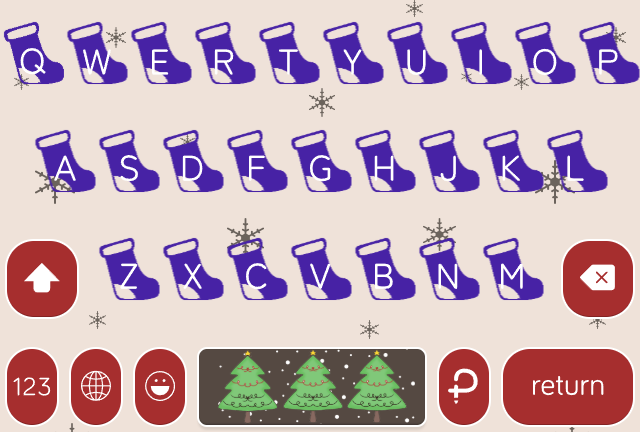Type the letter Q
The image size is (640, 432).
pyautogui.click(x=33, y=60)
